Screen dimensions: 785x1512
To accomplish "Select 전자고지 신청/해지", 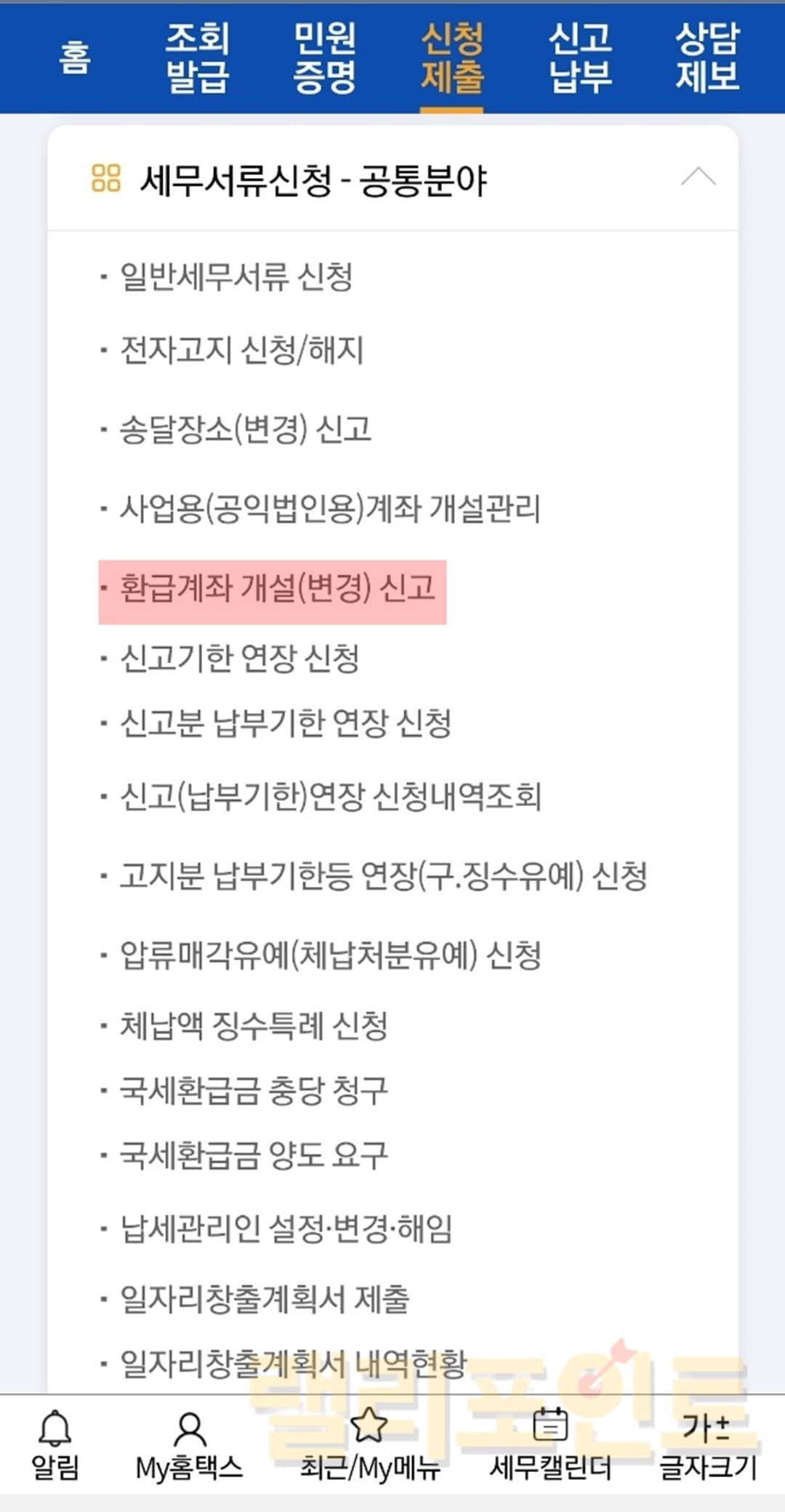I will 241,350.
